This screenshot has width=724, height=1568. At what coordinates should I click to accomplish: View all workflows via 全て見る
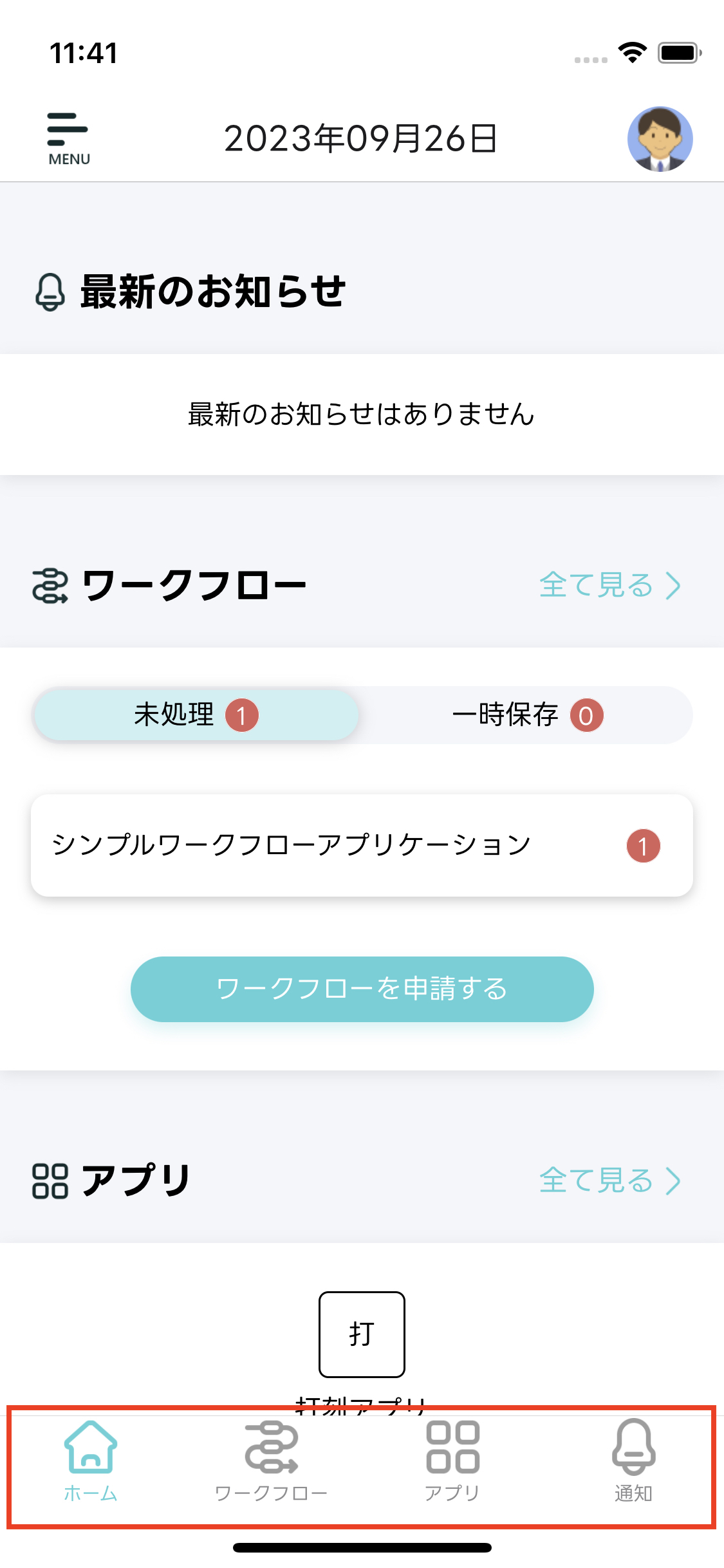pos(609,586)
